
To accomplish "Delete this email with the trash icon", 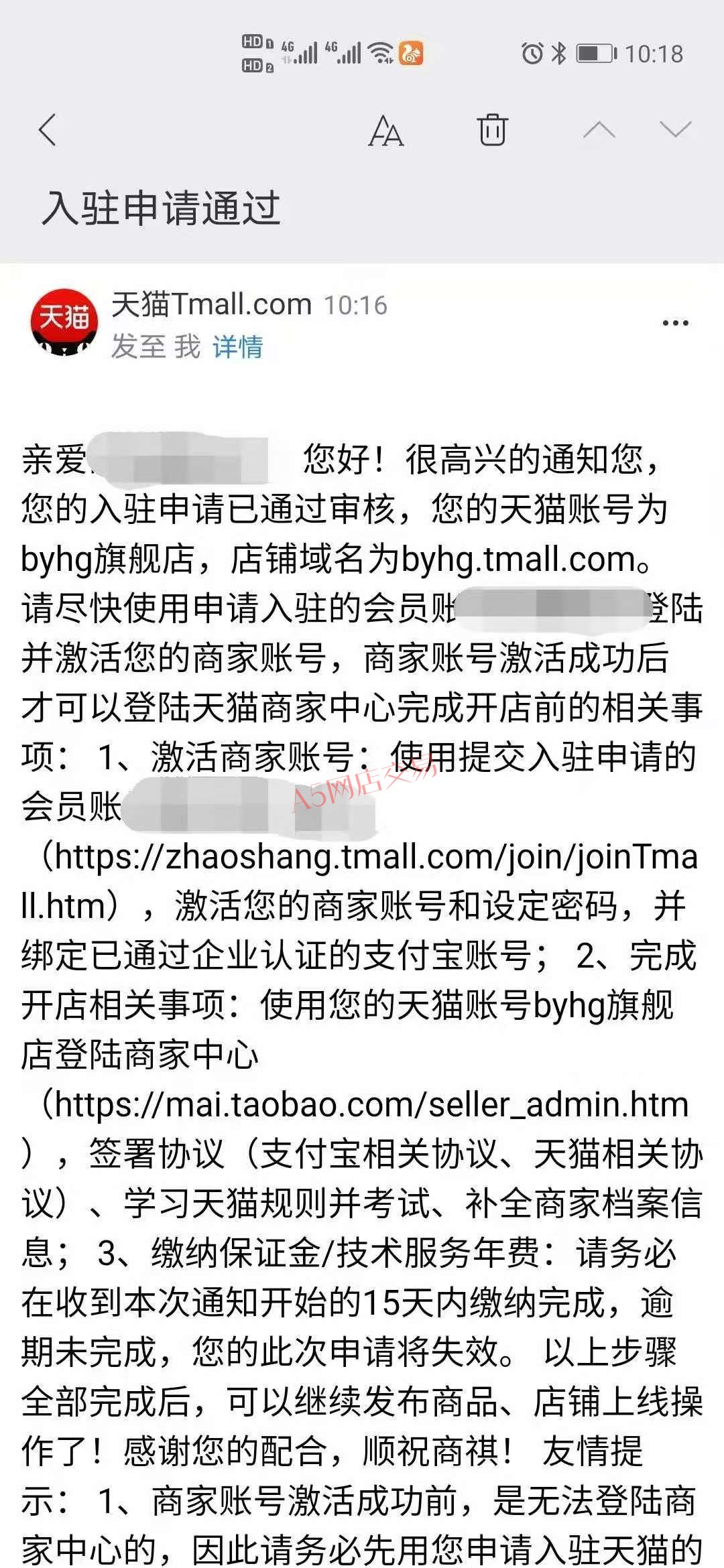I will [493, 129].
